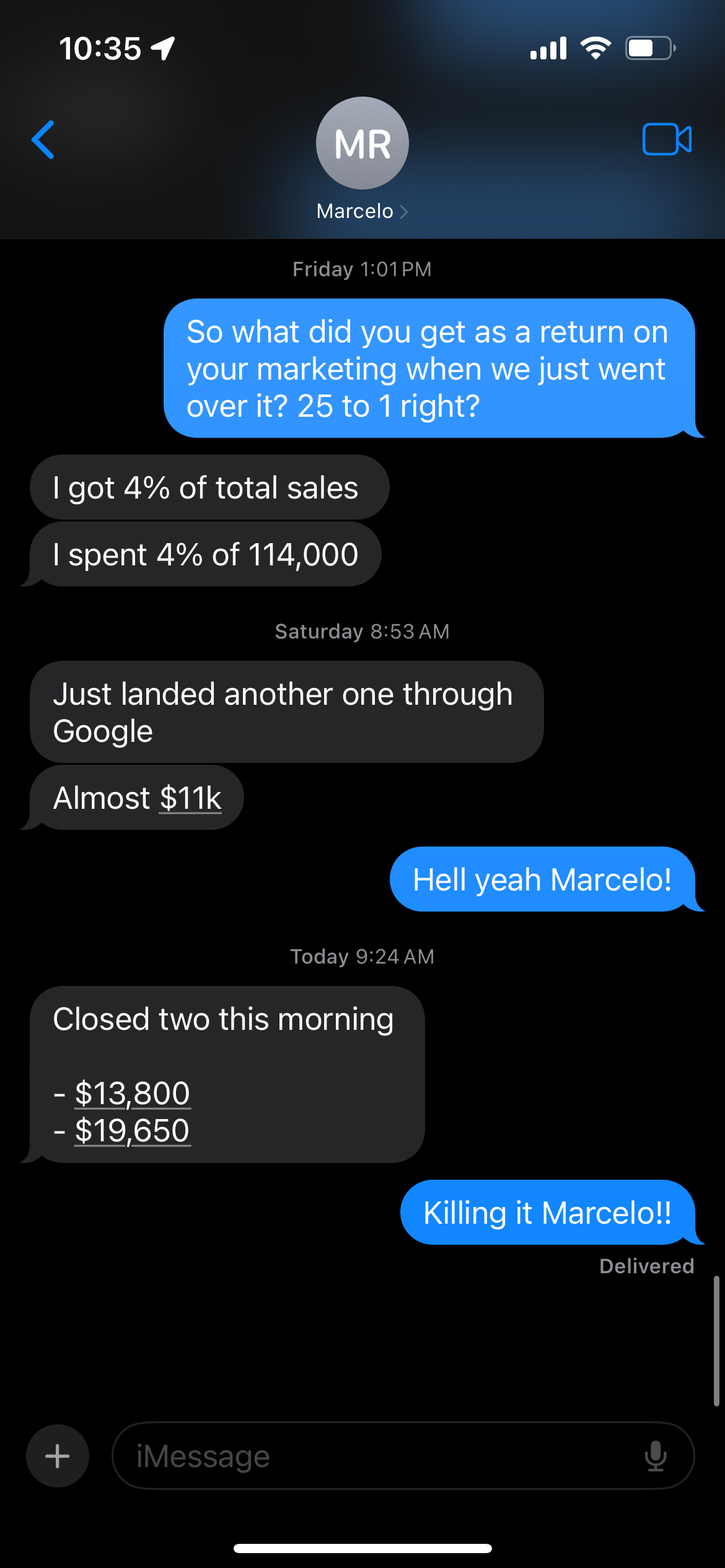Open the plus attachments menu
The height and width of the screenshot is (1568, 725).
[58, 1456]
